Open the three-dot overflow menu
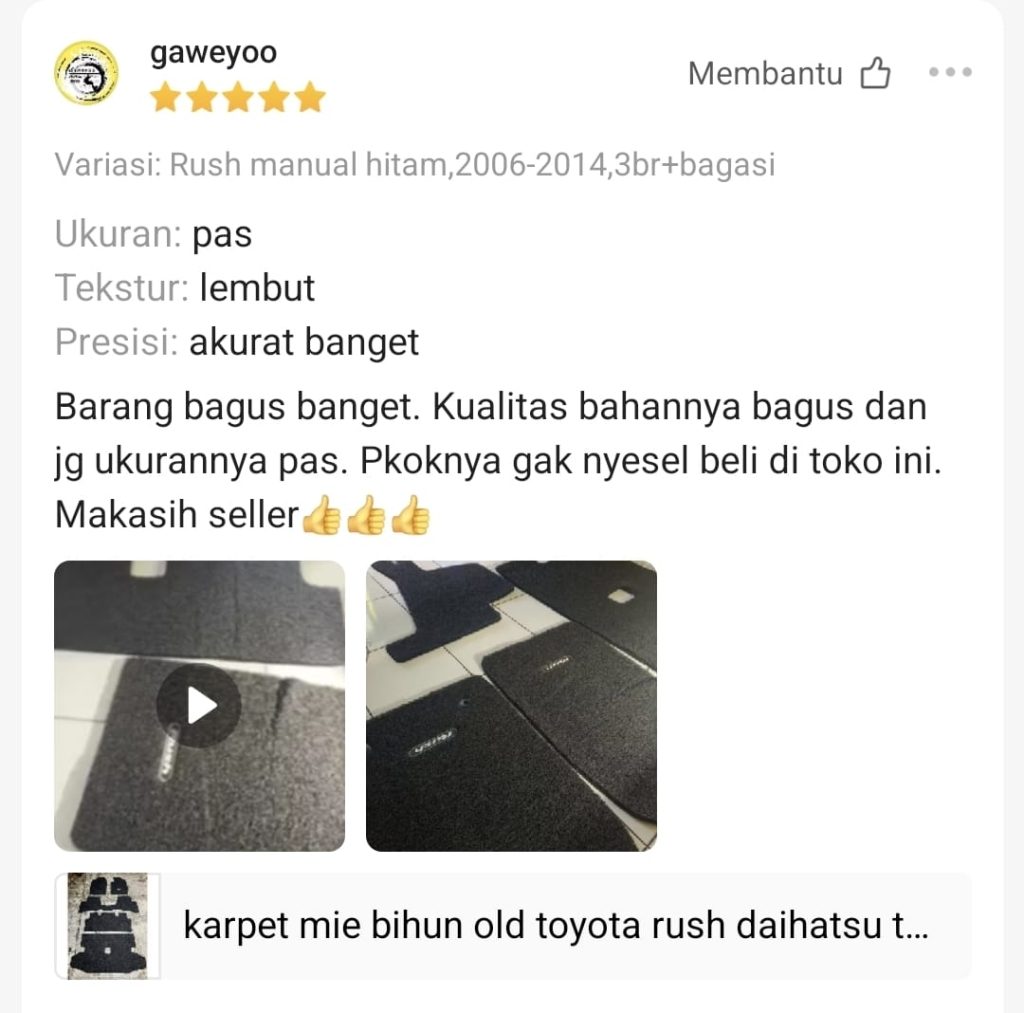This screenshot has height=1013, width=1024. click(x=950, y=73)
